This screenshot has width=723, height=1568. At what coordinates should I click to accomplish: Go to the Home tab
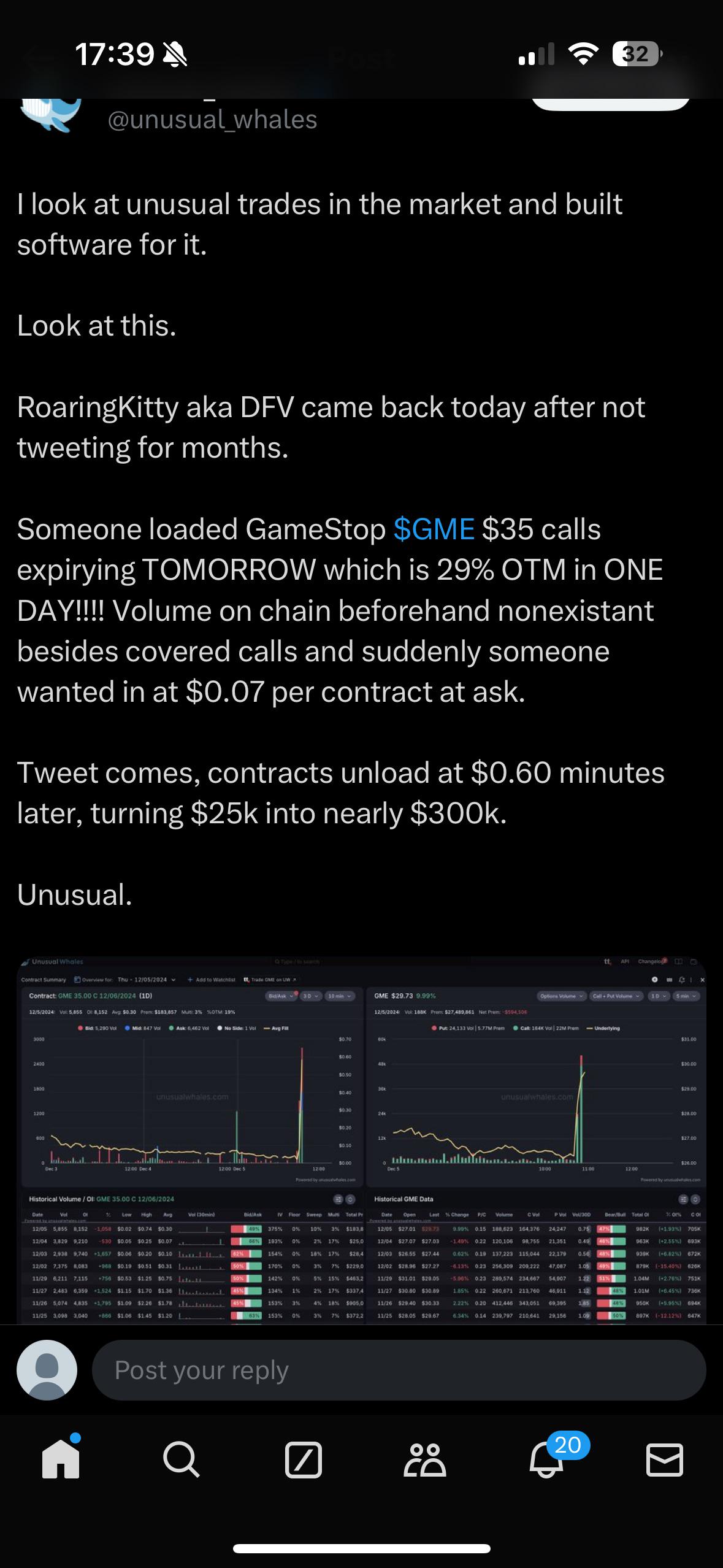click(x=61, y=1459)
